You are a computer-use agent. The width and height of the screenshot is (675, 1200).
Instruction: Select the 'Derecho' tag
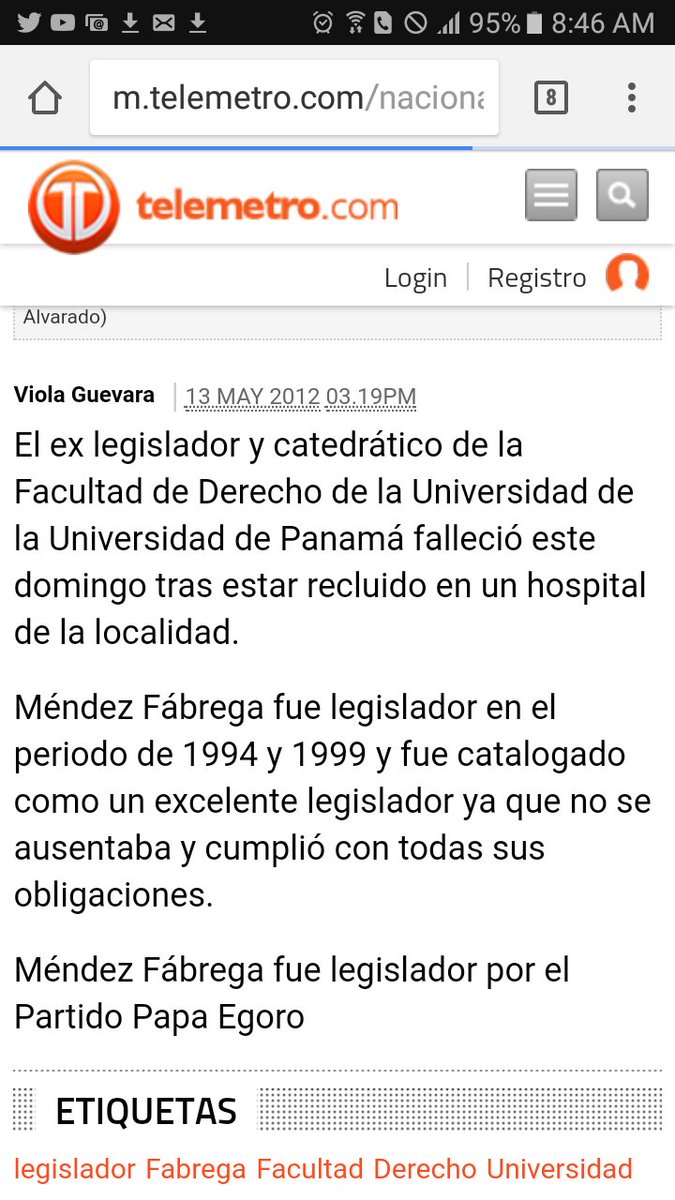(x=425, y=1169)
